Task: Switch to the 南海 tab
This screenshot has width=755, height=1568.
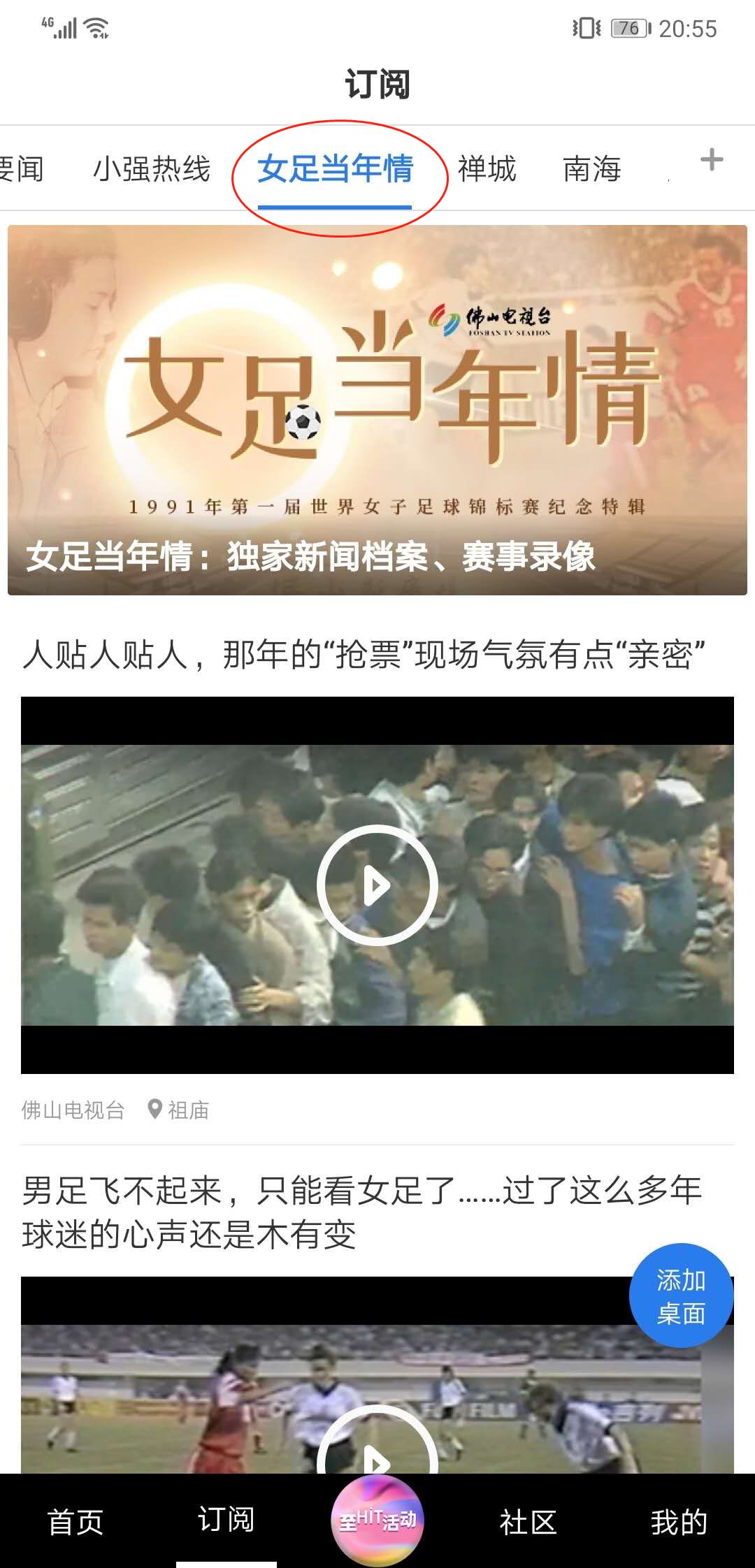Action: pyautogui.click(x=593, y=168)
